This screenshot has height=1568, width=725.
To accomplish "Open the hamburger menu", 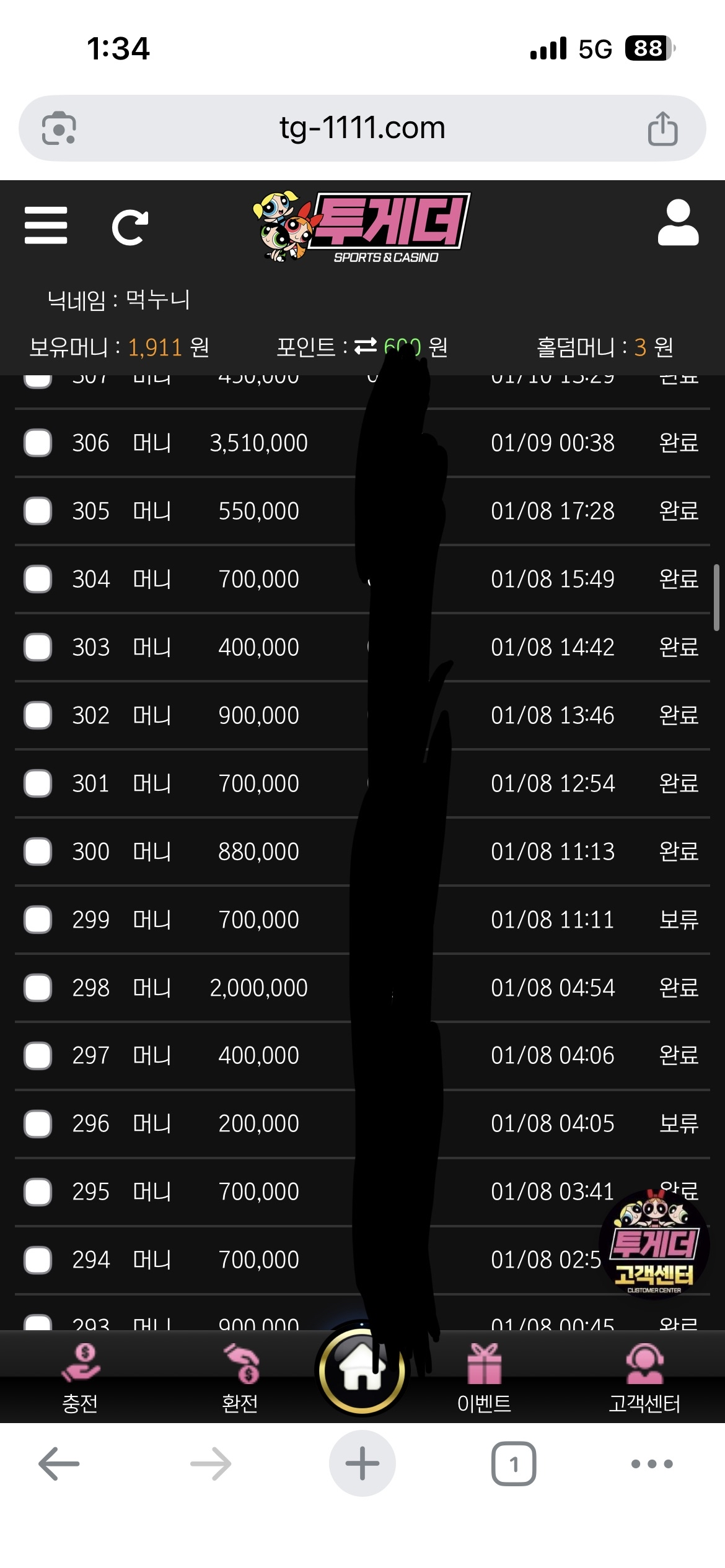I will tap(46, 225).
